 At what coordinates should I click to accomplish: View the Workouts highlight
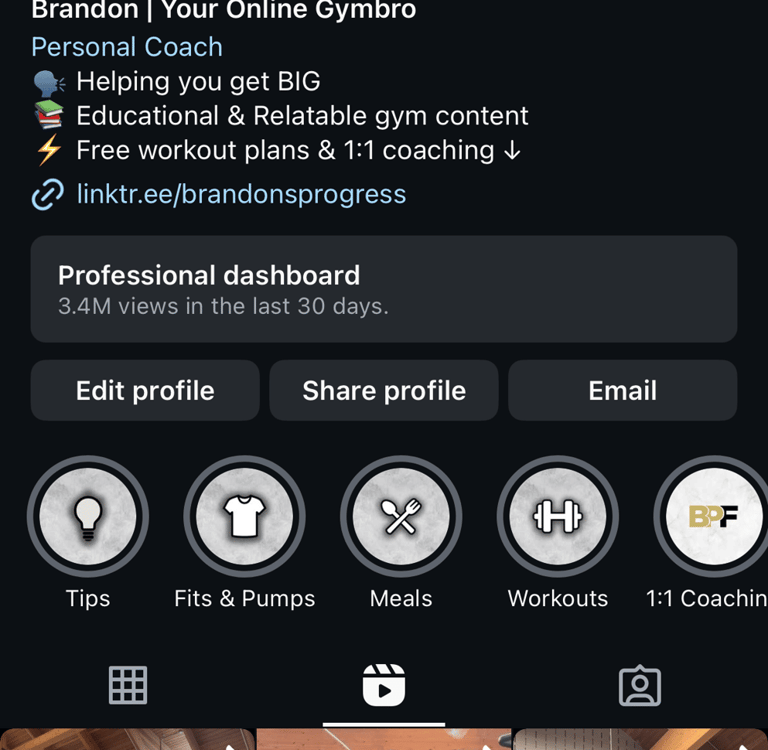pos(558,517)
